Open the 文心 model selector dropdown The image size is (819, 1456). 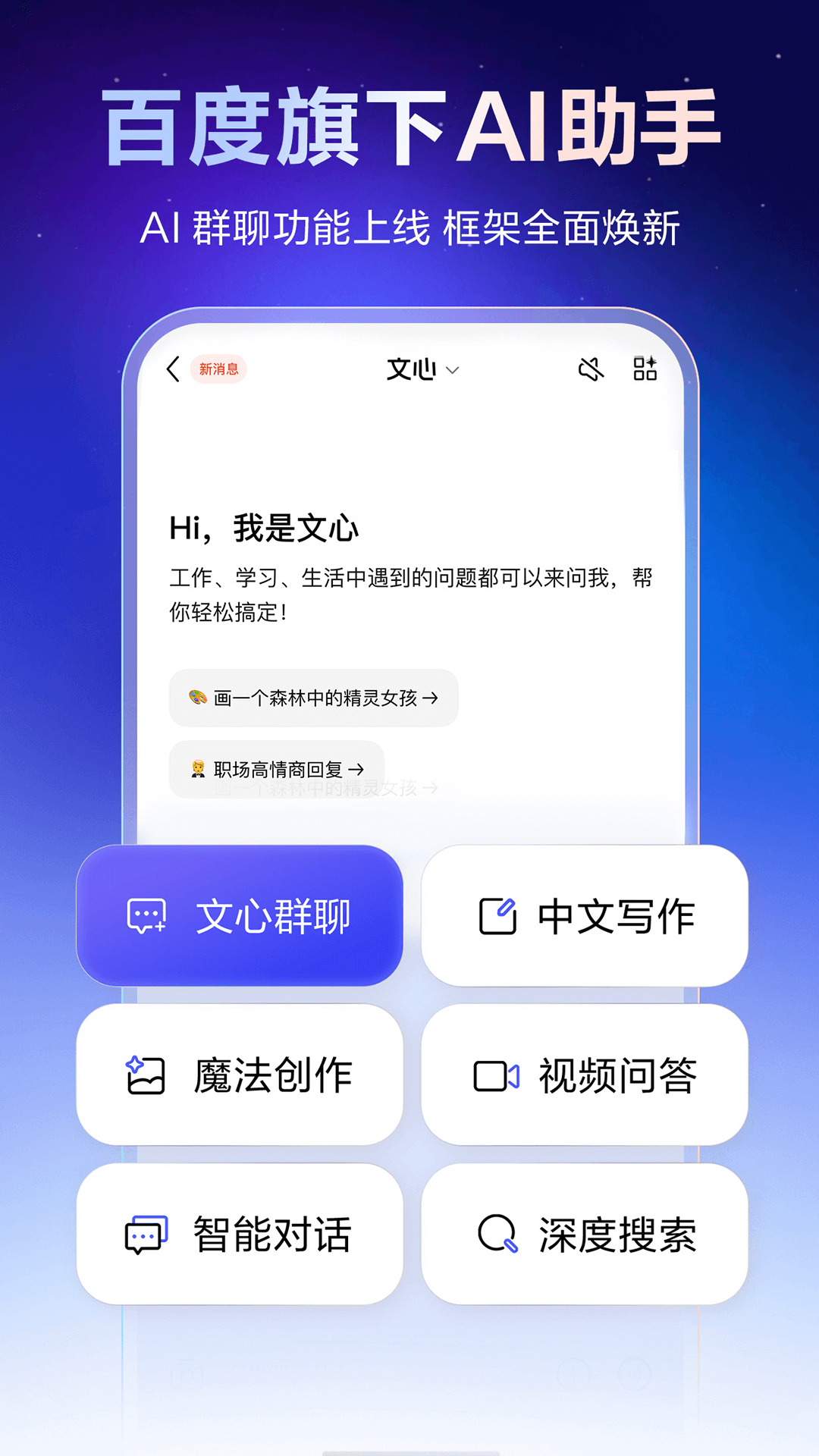pos(423,369)
